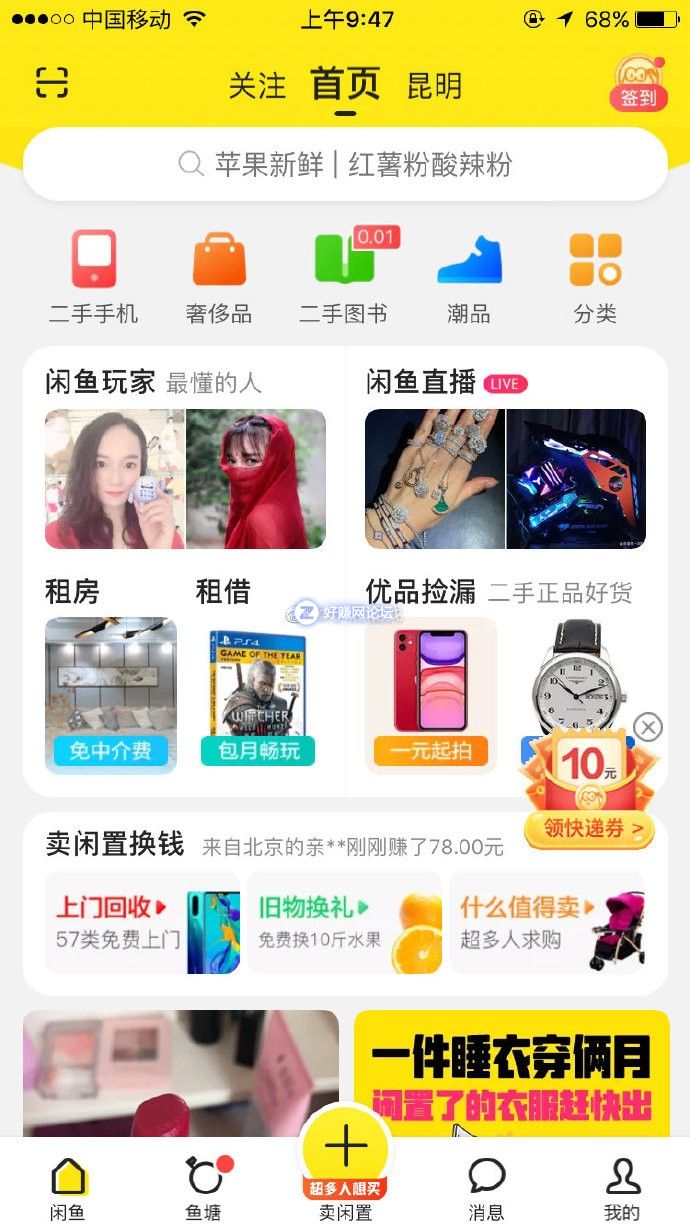Open the 旧物换礼 card
This screenshot has width=690, height=1227.
click(343, 922)
